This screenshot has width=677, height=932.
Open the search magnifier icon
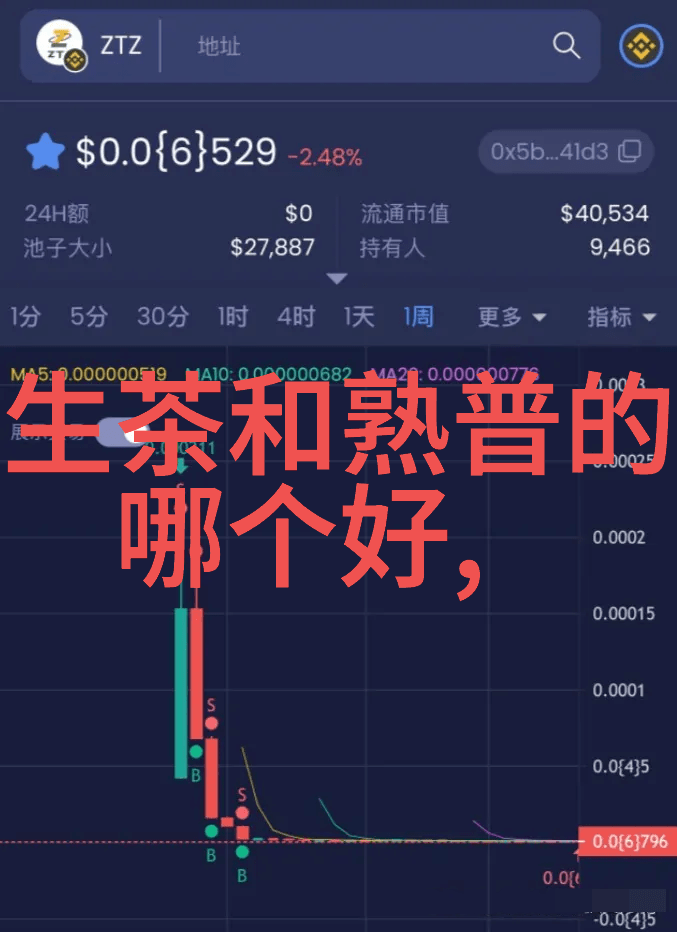(x=566, y=45)
